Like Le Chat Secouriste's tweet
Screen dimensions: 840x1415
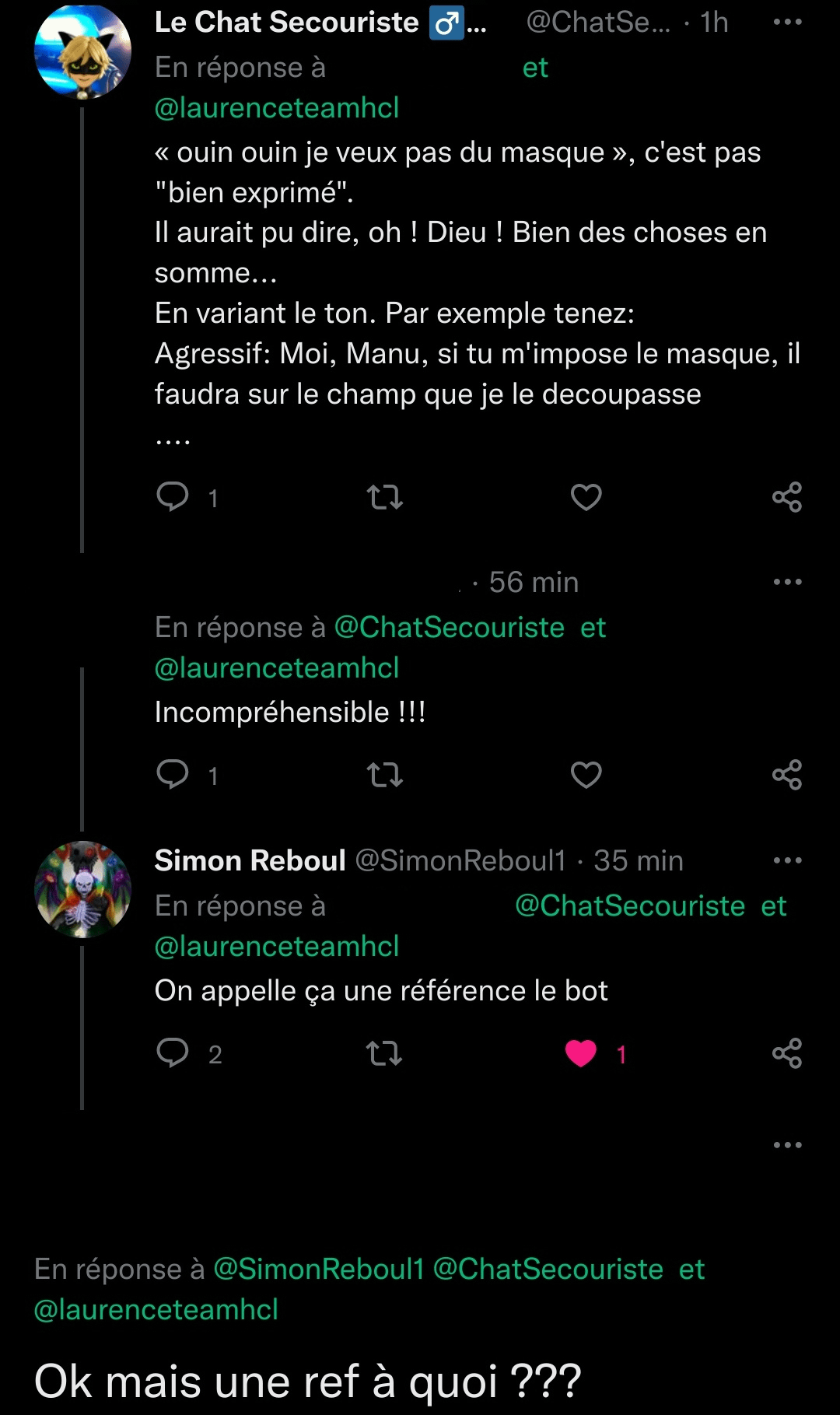[x=586, y=496]
